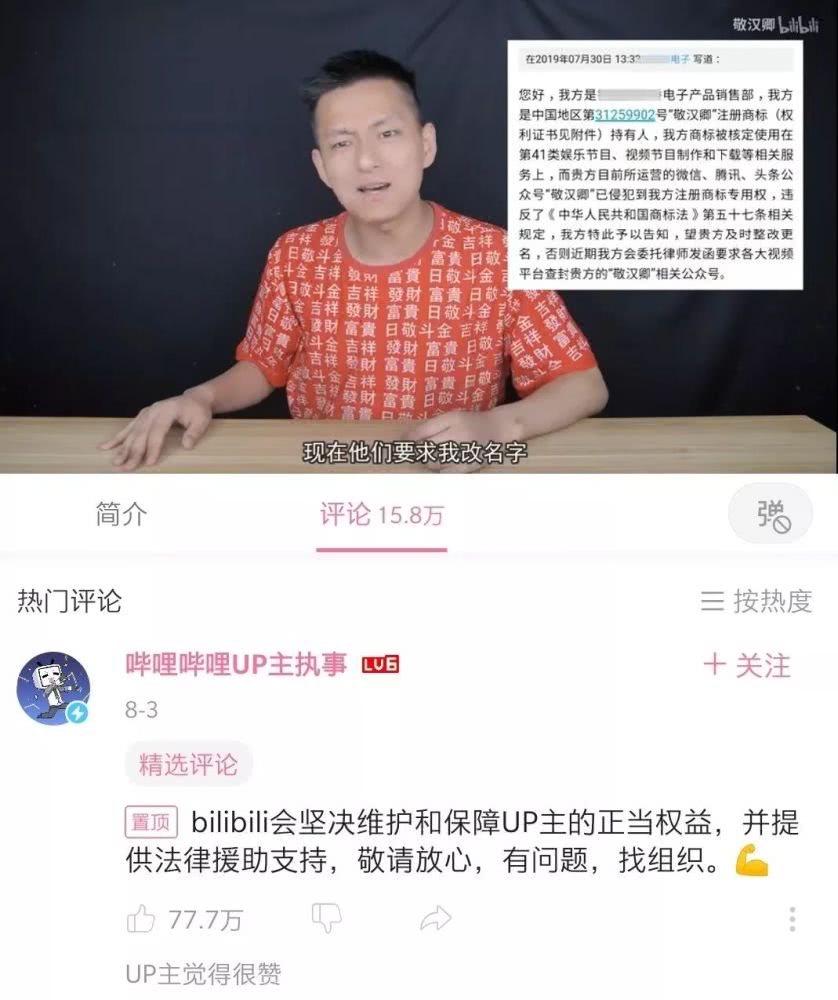Open the 按热度 sort option
This screenshot has width=838, height=1000.
tap(756, 601)
